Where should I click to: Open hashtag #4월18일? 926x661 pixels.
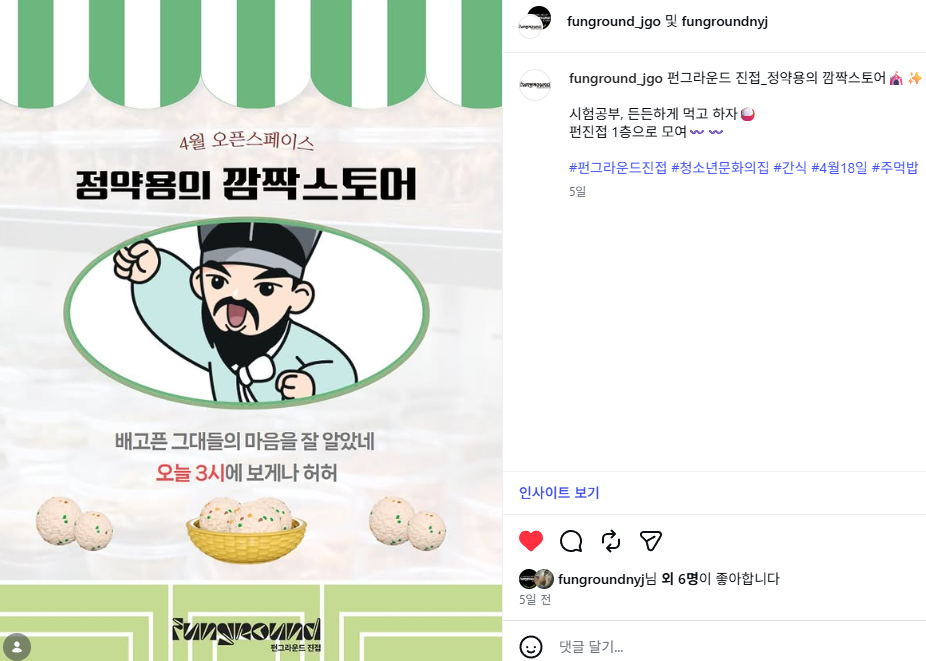point(839,167)
